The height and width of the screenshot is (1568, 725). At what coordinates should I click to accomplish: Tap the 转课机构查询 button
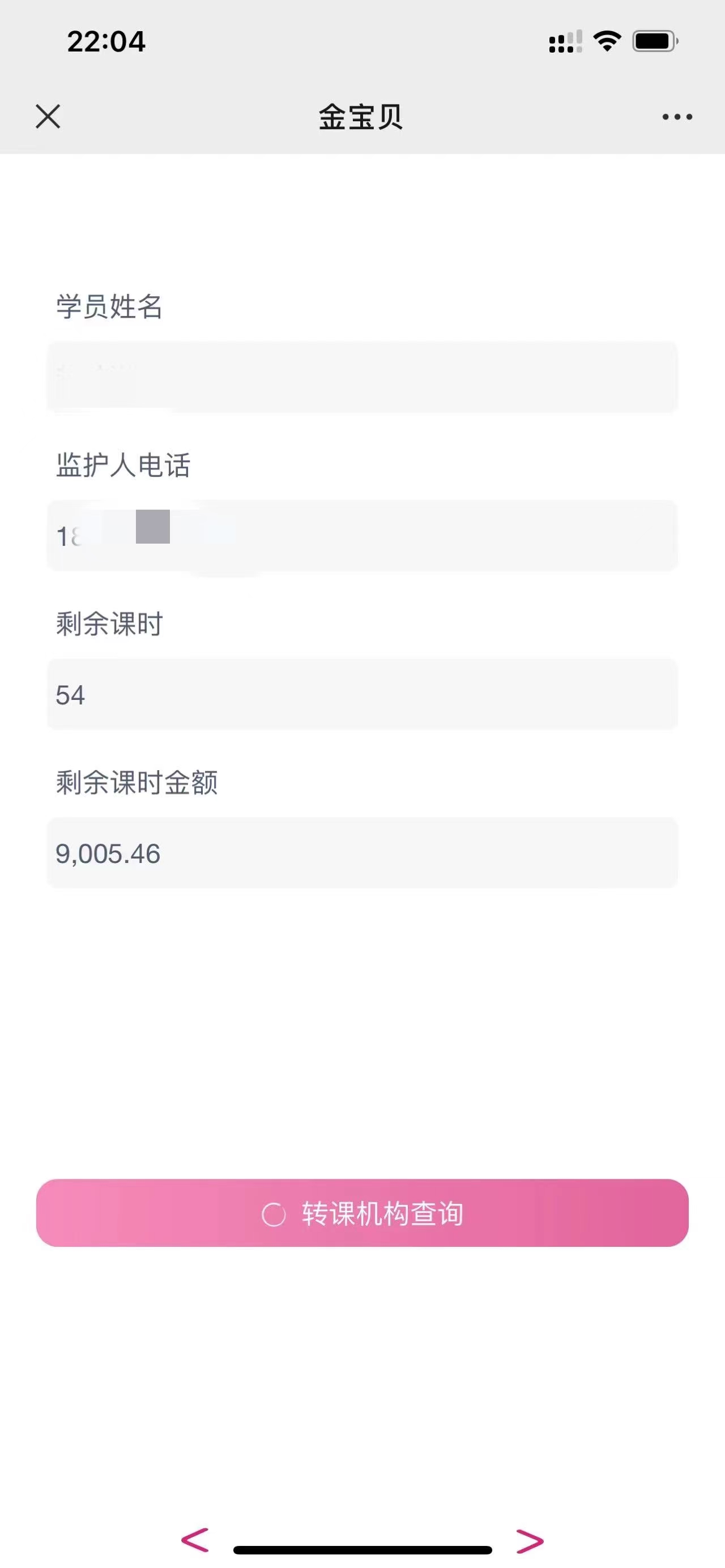point(362,1213)
